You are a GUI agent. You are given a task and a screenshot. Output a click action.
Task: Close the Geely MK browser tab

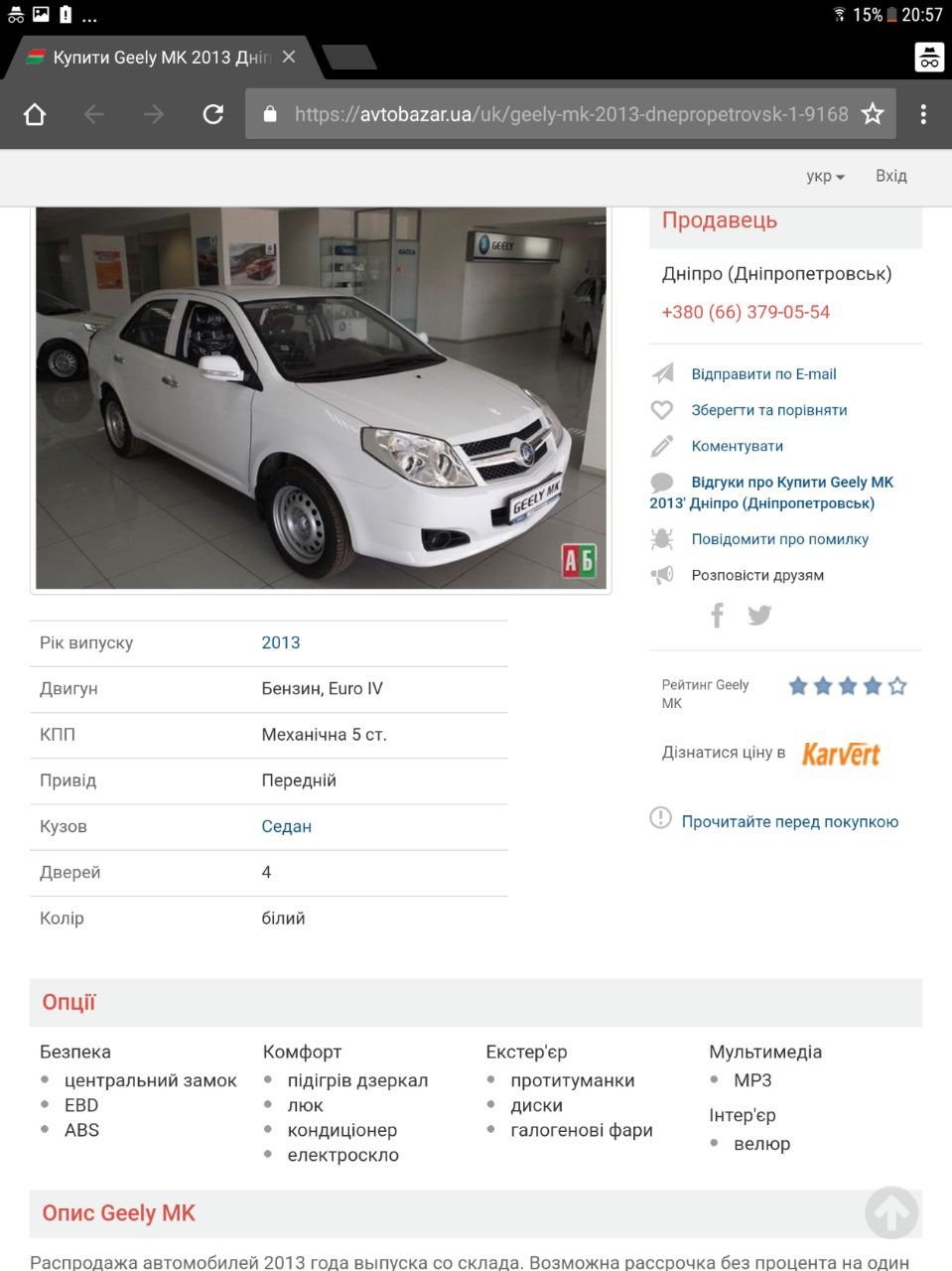[289, 58]
